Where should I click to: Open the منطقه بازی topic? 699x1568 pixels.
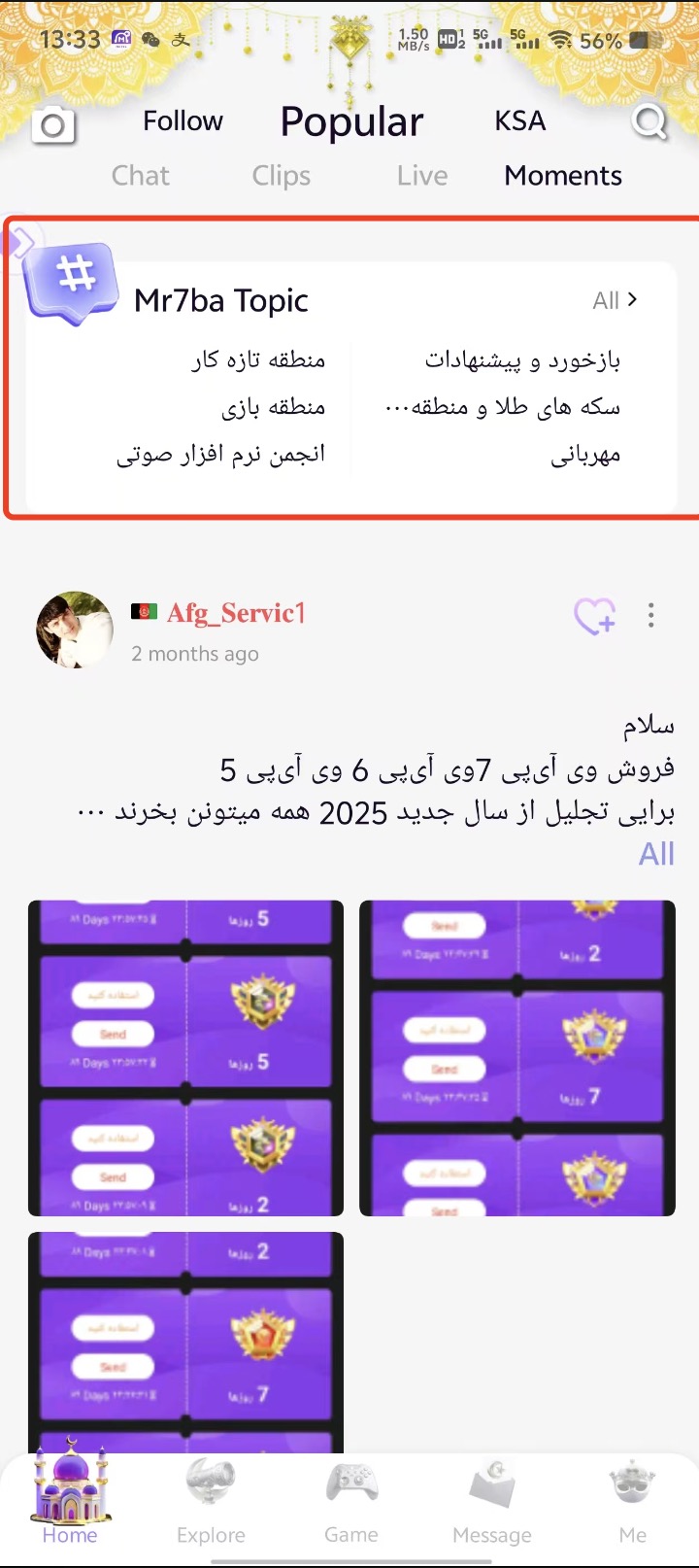[274, 407]
